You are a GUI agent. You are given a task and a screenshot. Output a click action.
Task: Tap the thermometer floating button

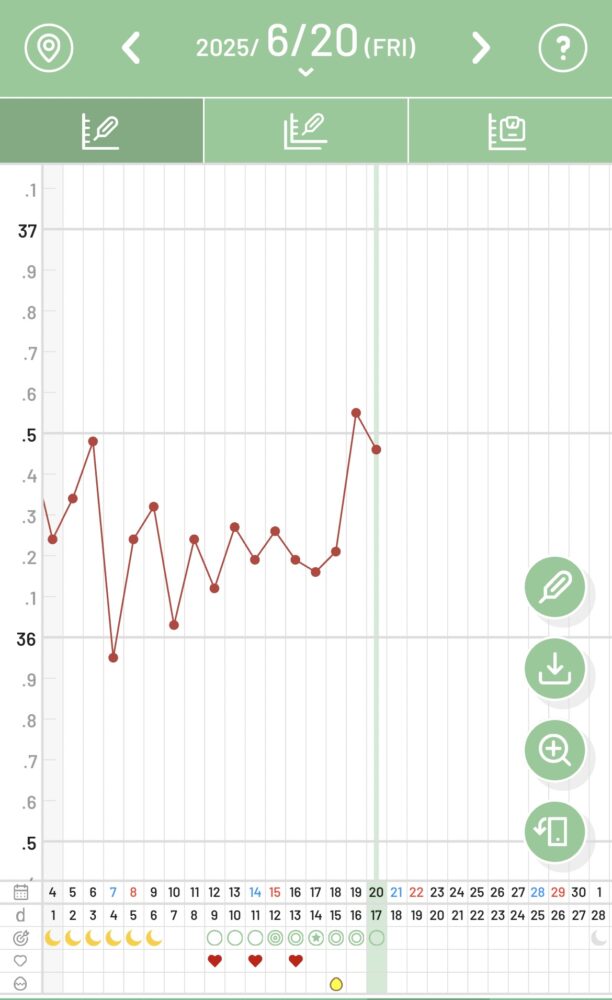click(555, 587)
